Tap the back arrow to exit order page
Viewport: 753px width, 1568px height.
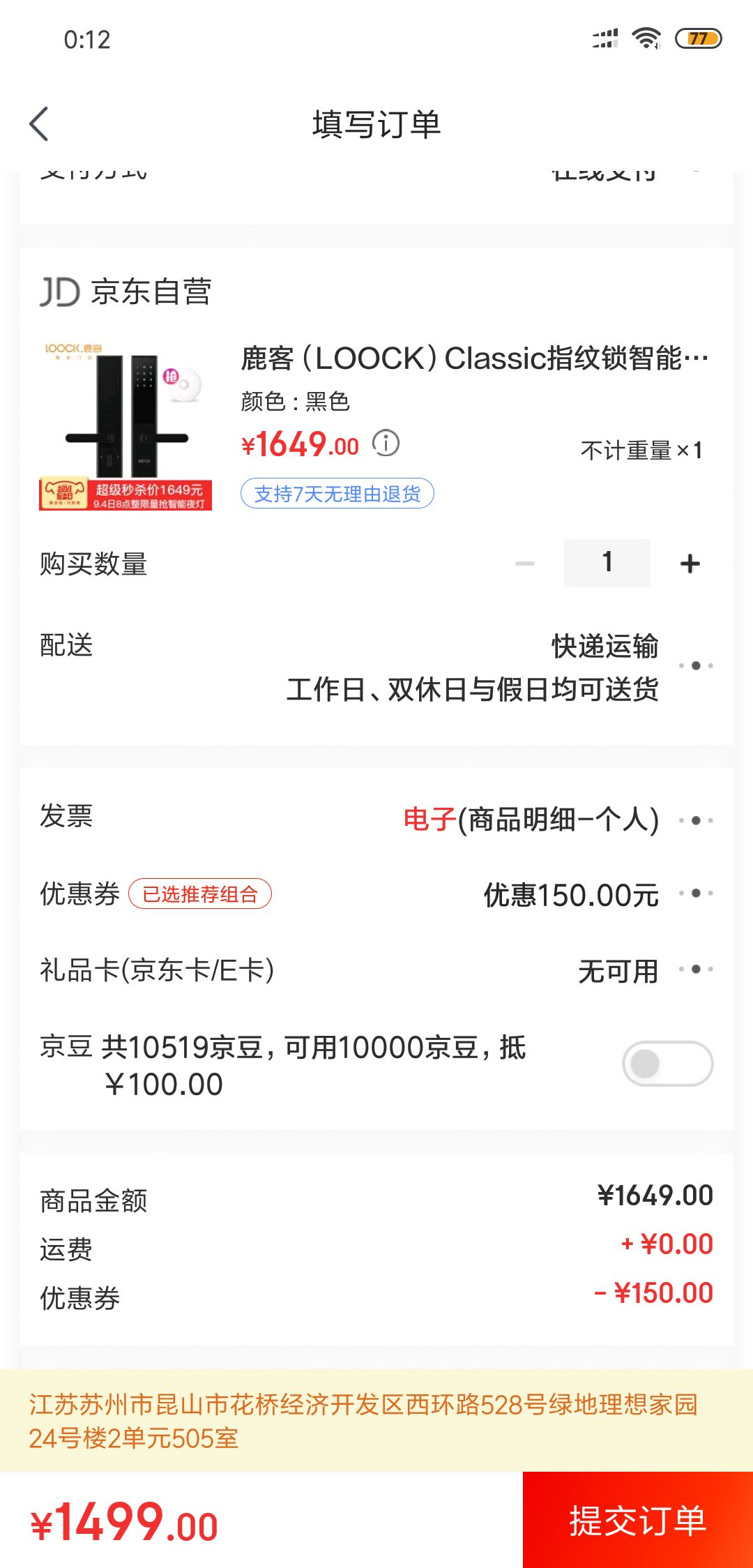[x=38, y=124]
